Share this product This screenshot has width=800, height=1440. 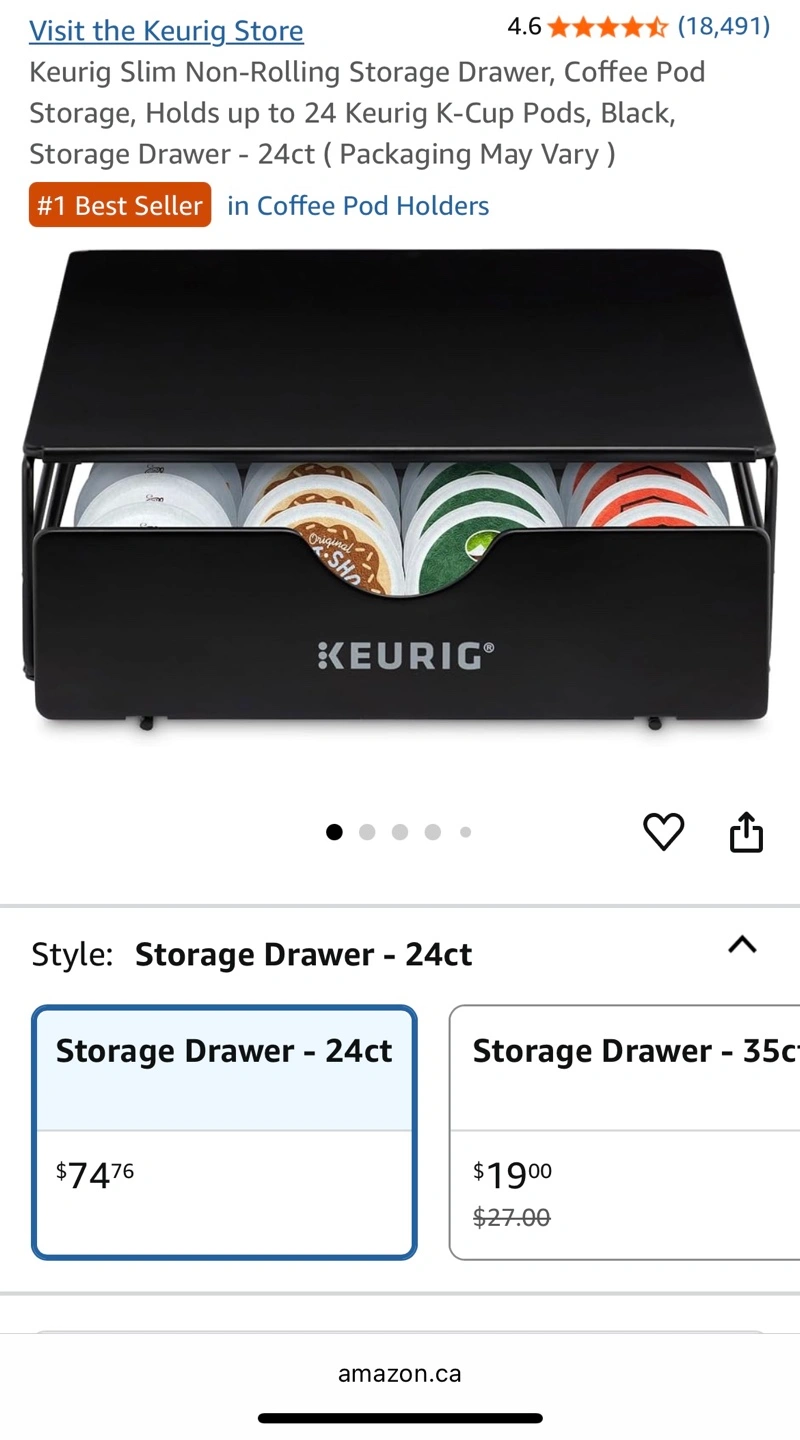click(x=746, y=832)
